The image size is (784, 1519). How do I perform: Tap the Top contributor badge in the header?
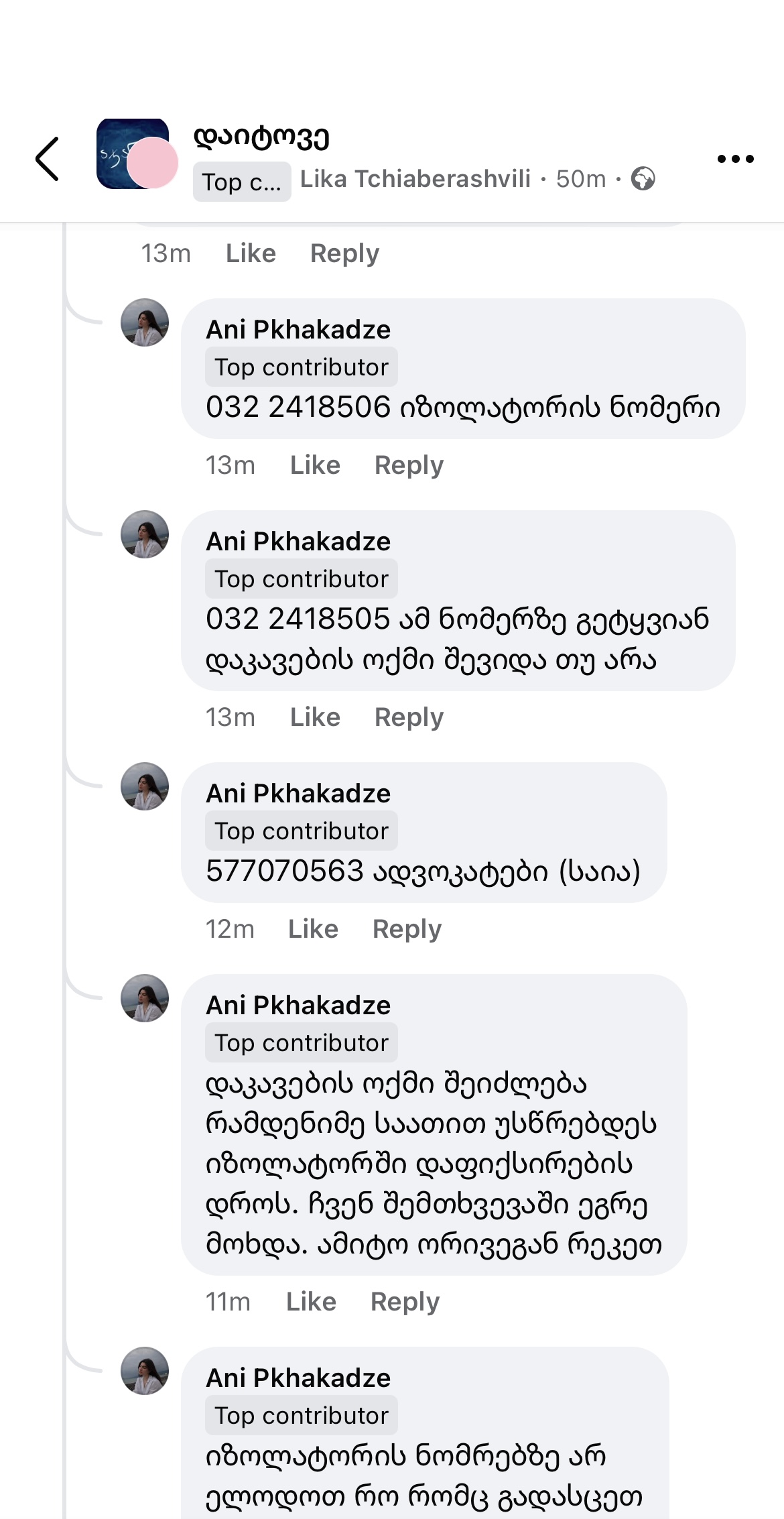tap(242, 182)
